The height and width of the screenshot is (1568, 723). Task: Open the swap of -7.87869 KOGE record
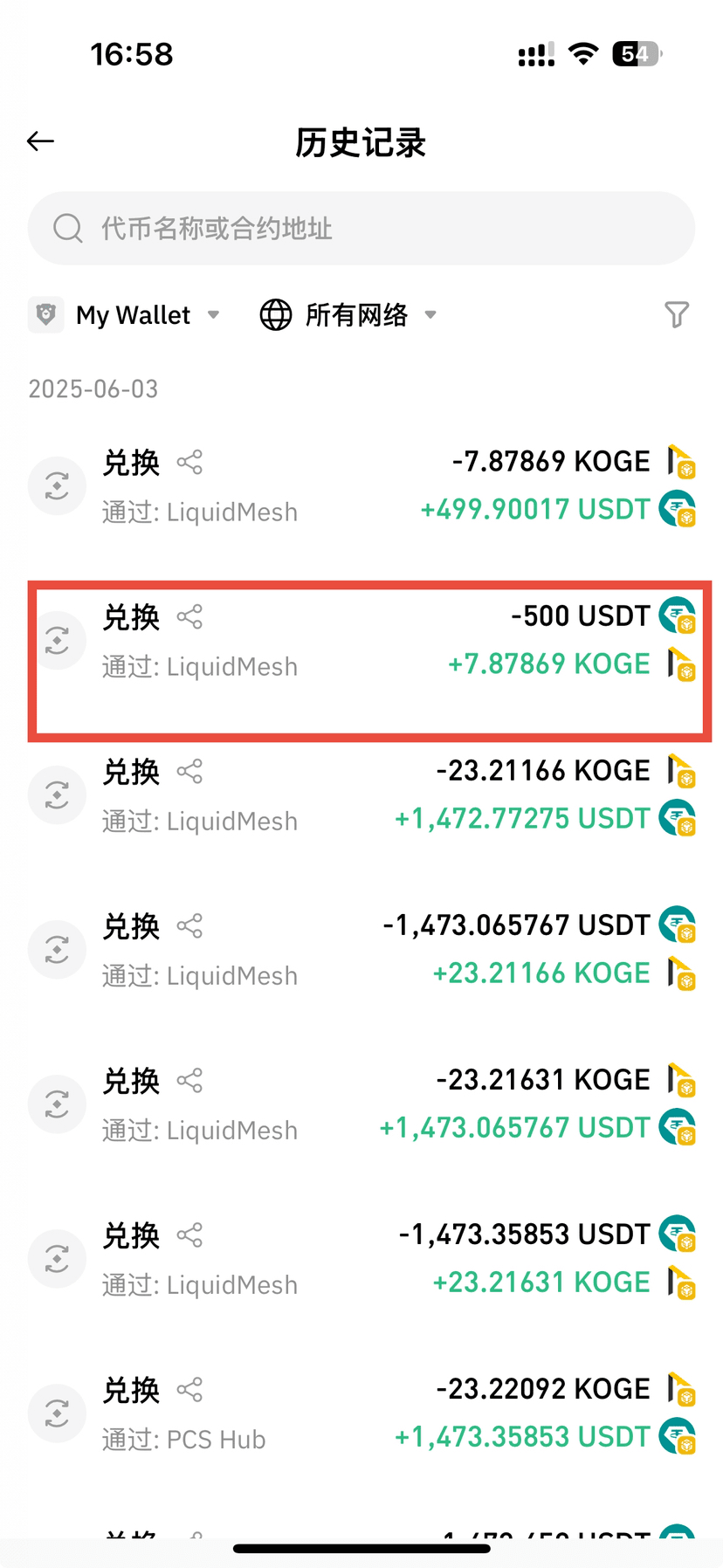pos(361,486)
